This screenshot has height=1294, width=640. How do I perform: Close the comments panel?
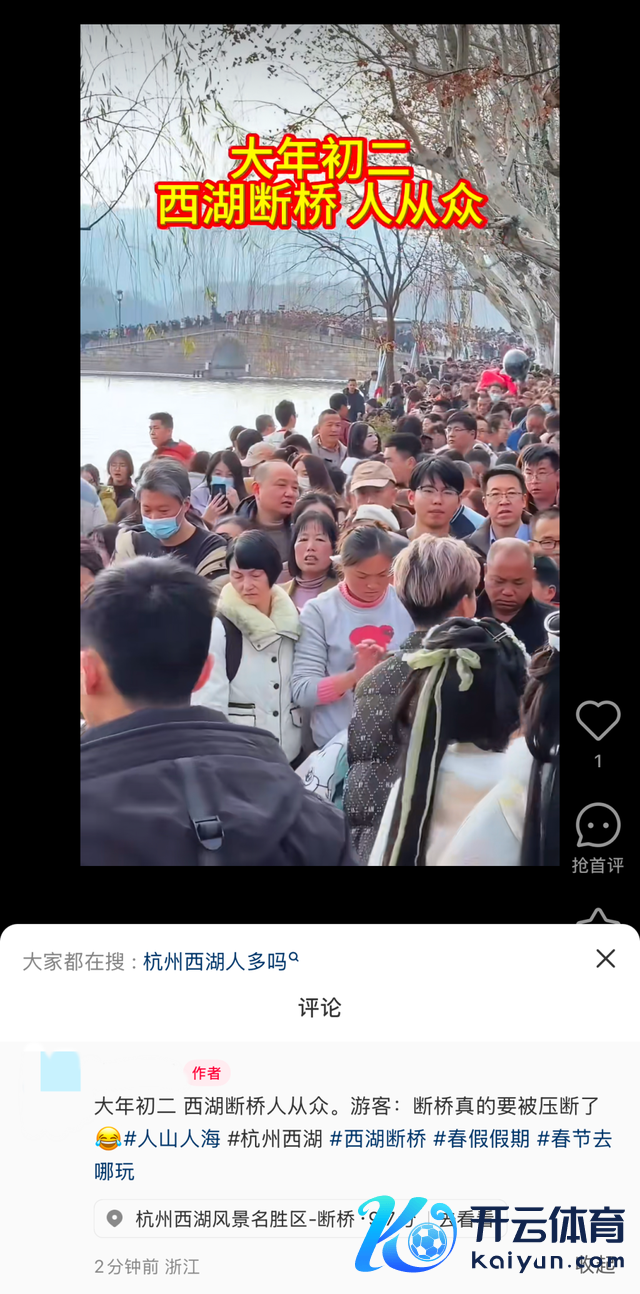point(605,958)
